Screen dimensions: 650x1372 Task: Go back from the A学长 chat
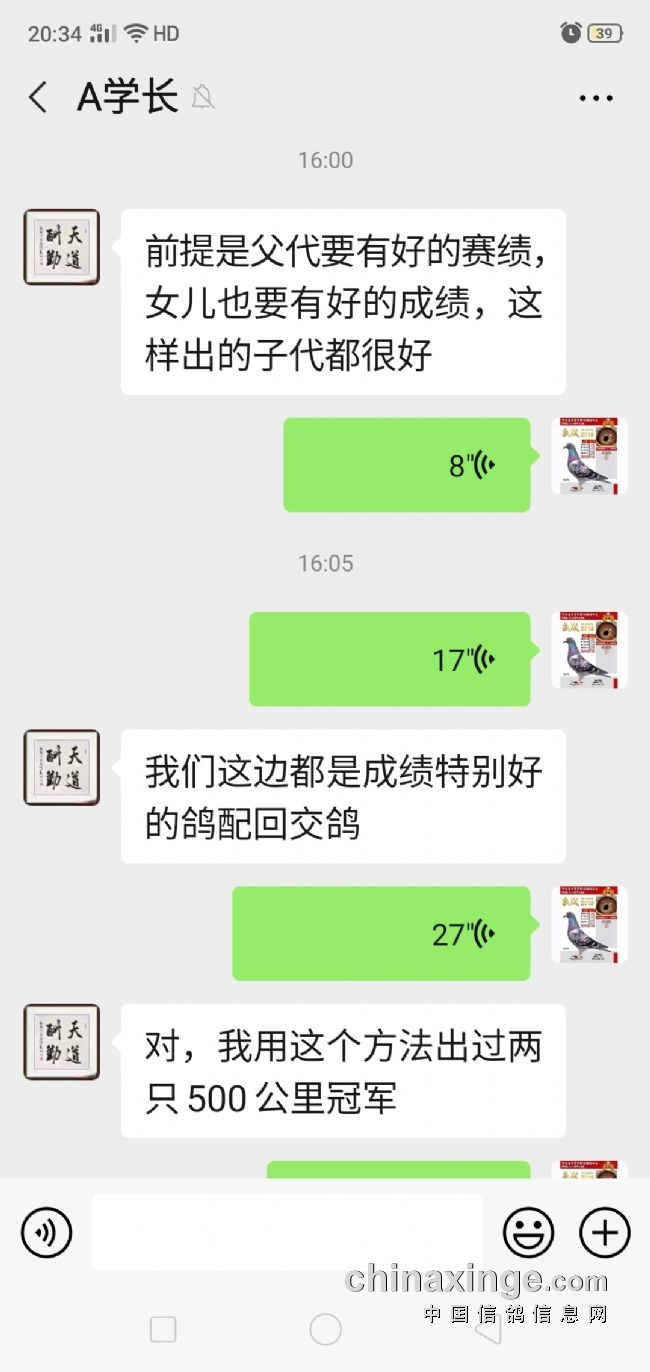click(x=38, y=97)
